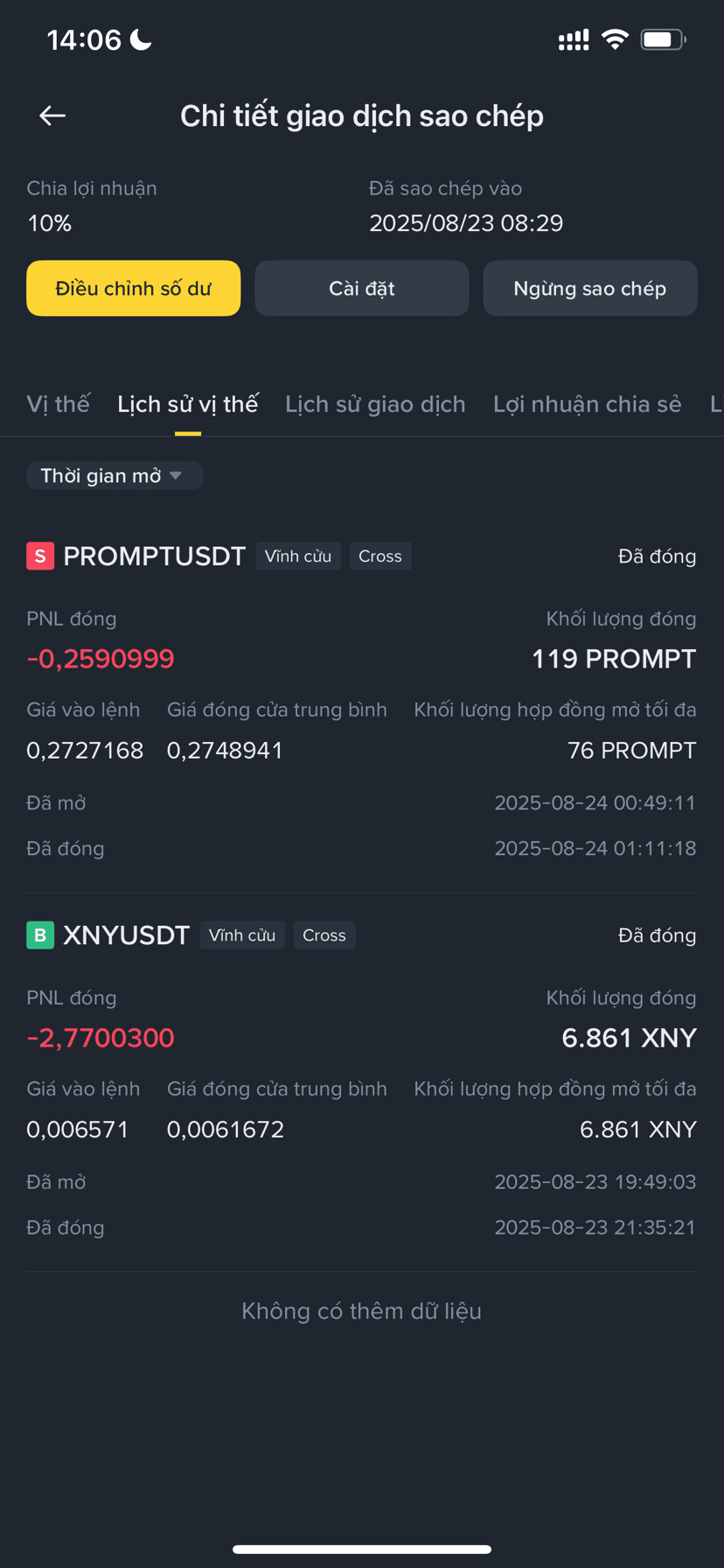View the Lợi nhuận chia sẻ tab
724x1568 pixels.
tap(587, 404)
